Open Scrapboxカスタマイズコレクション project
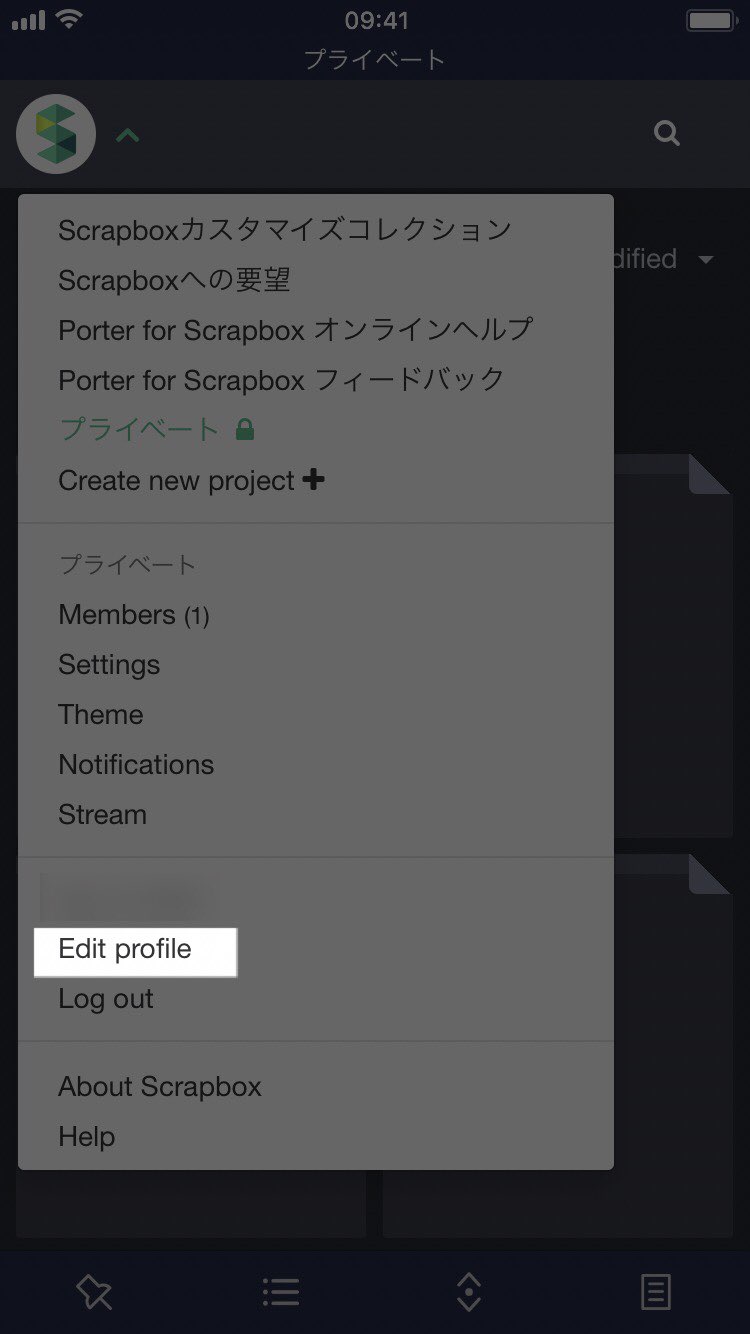This screenshot has width=750, height=1334. (x=284, y=230)
